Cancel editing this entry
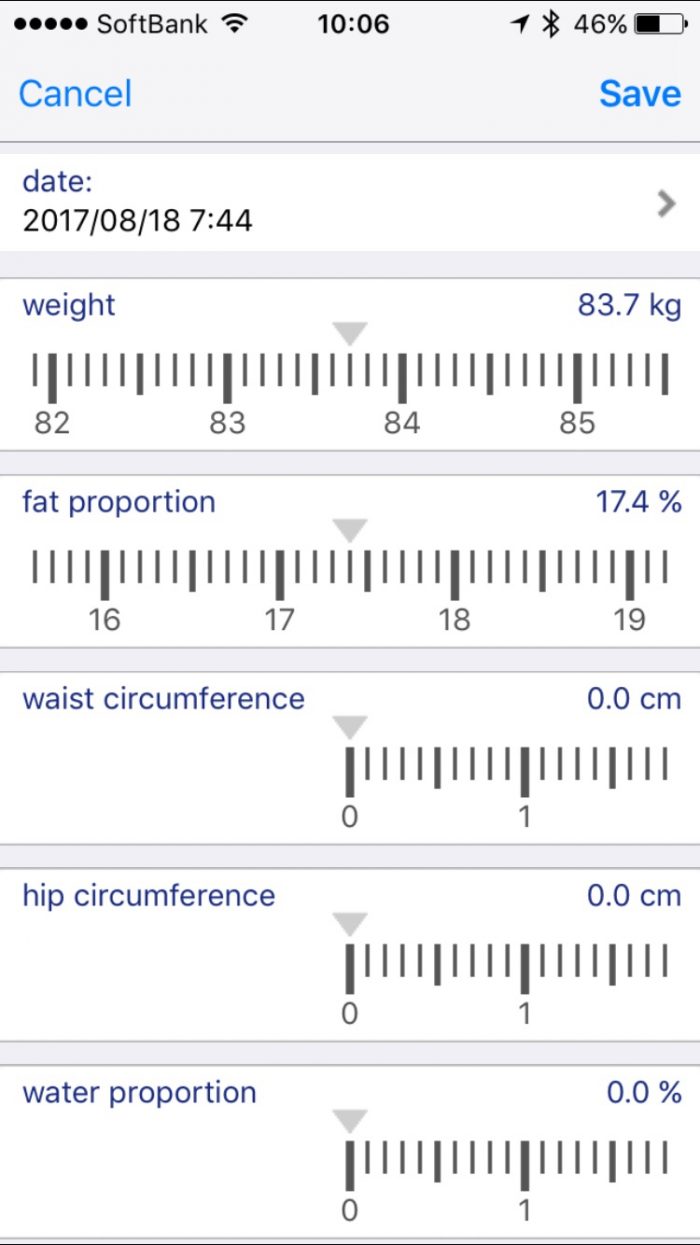The width and height of the screenshot is (700, 1245). (75, 94)
